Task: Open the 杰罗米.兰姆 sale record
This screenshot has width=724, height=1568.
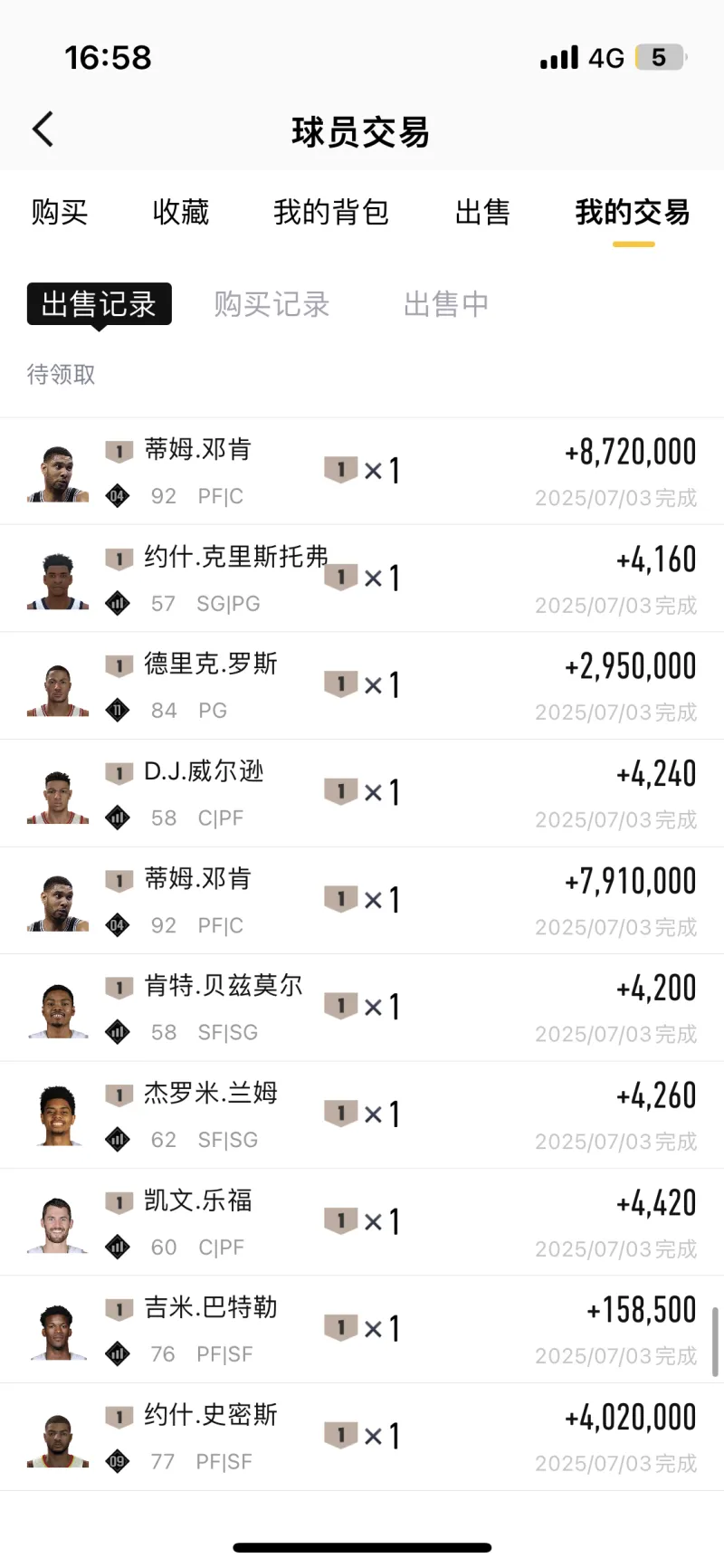Action: (362, 1114)
